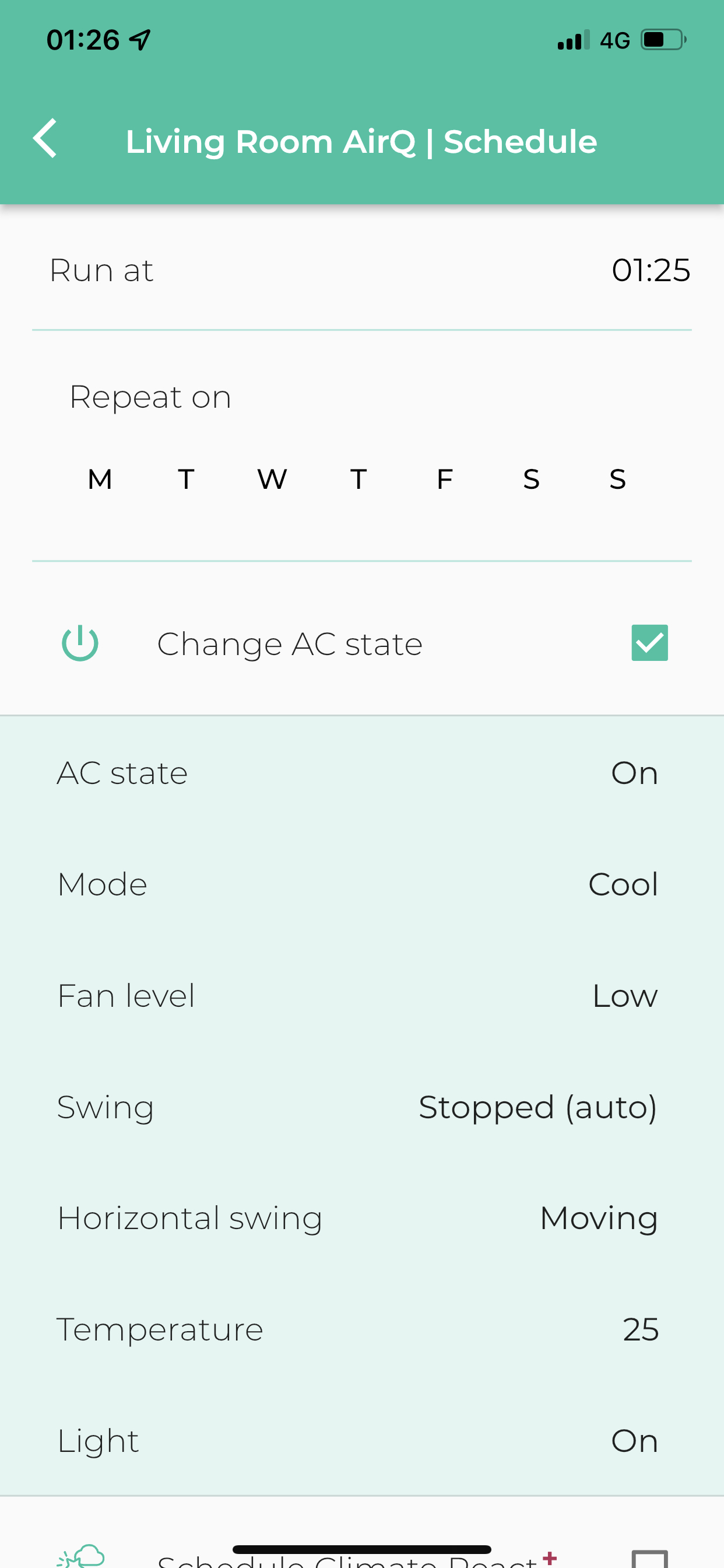
Task: Go back from the Schedule screen
Action: pos(45,139)
